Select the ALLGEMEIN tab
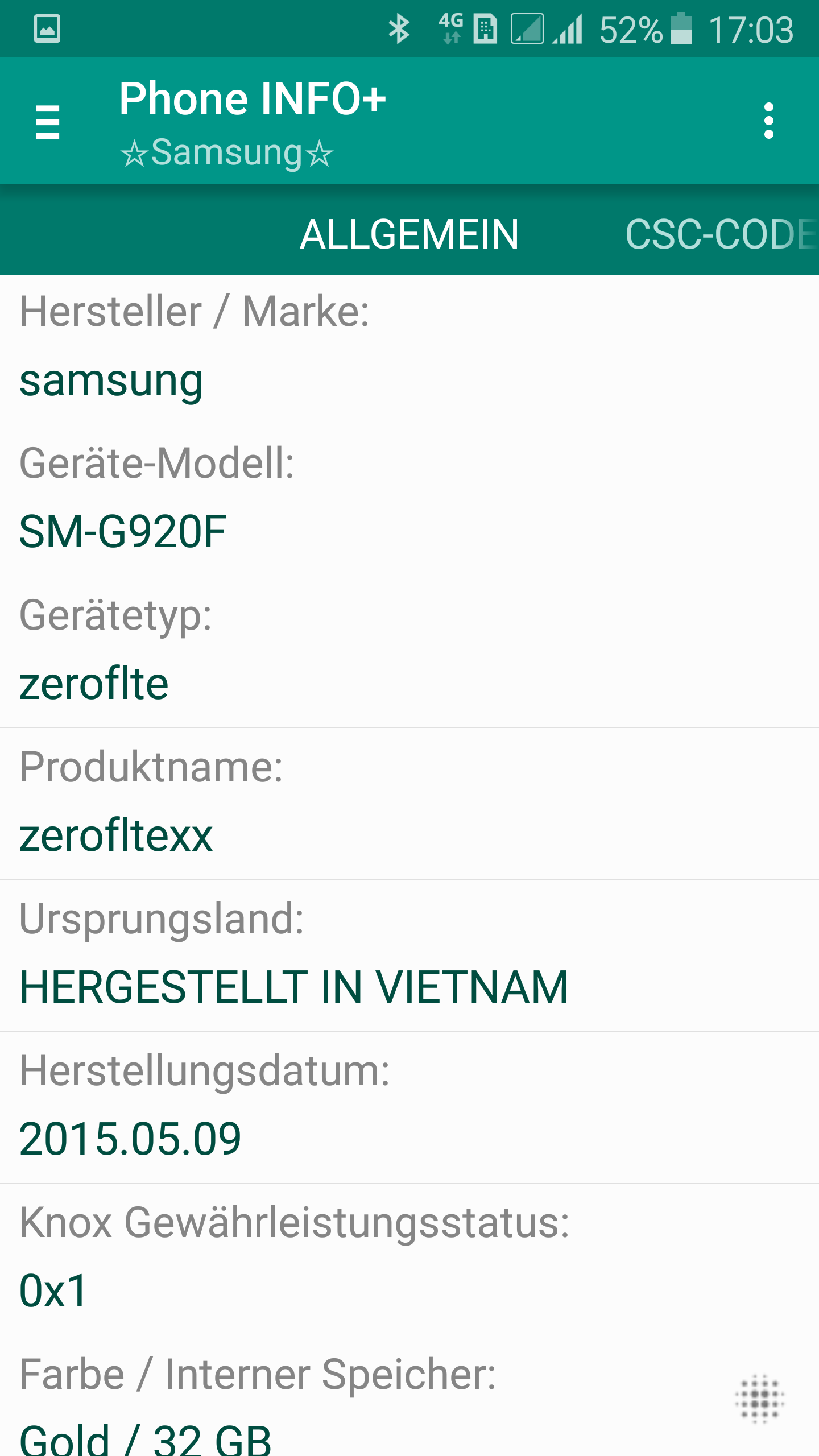 (x=409, y=234)
